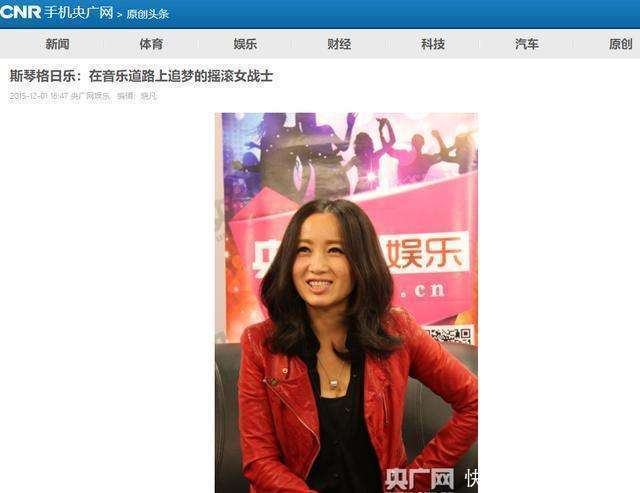Image resolution: width=640 pixels, height=493 pixels.
Task: Open the 科技 technology section
Action: coord(433,44)
